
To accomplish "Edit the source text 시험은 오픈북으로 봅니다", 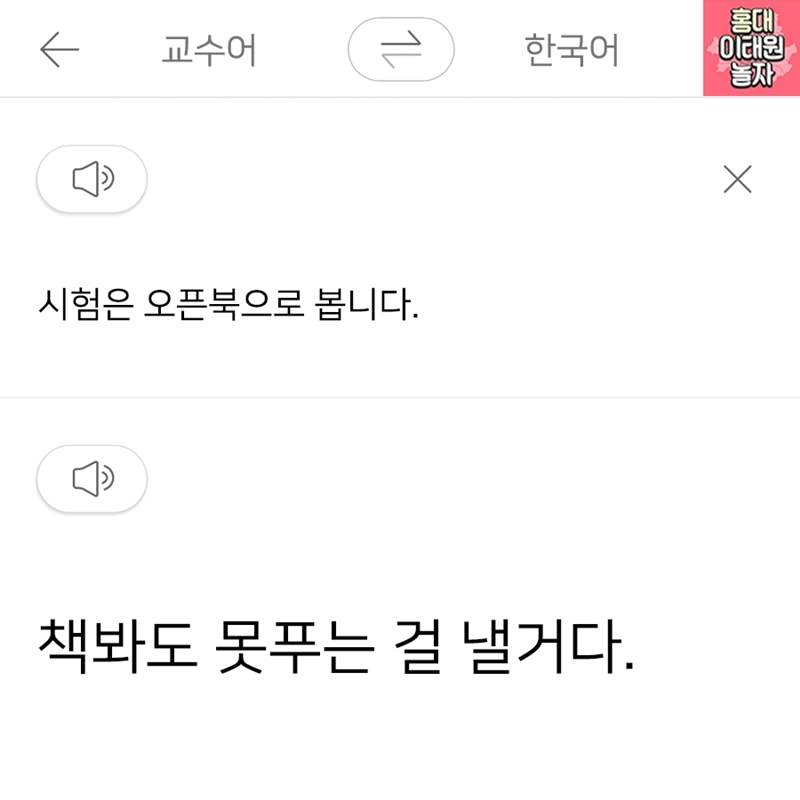I will (x=227, y=304).
